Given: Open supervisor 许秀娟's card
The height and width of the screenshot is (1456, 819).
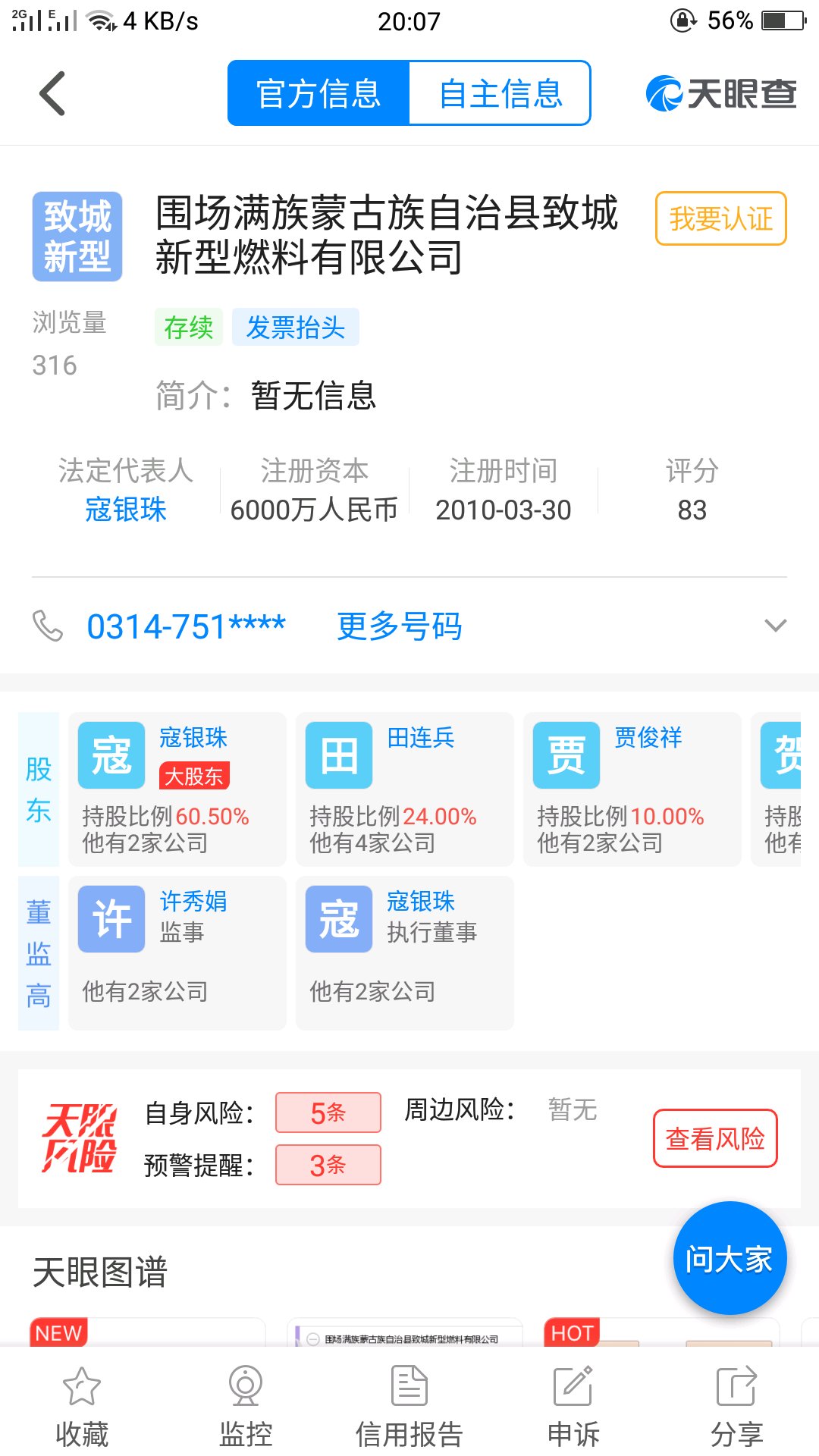Looking at the screenshot, I should [x=177, y=953].
